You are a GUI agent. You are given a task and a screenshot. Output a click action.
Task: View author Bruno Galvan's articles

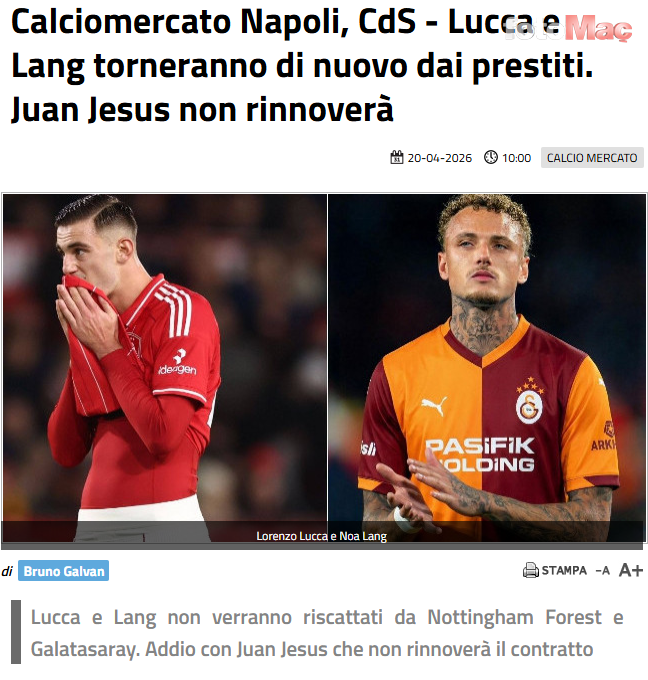coord(63,571)
